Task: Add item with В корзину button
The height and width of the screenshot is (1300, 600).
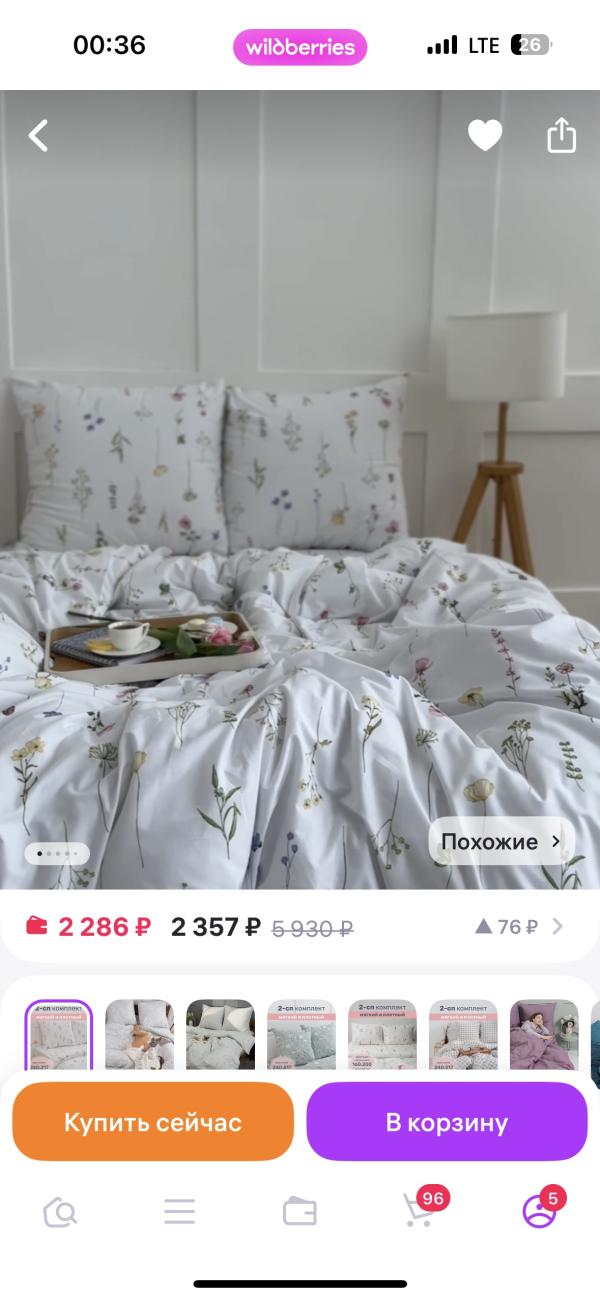Action: (x=447, y=1122)
